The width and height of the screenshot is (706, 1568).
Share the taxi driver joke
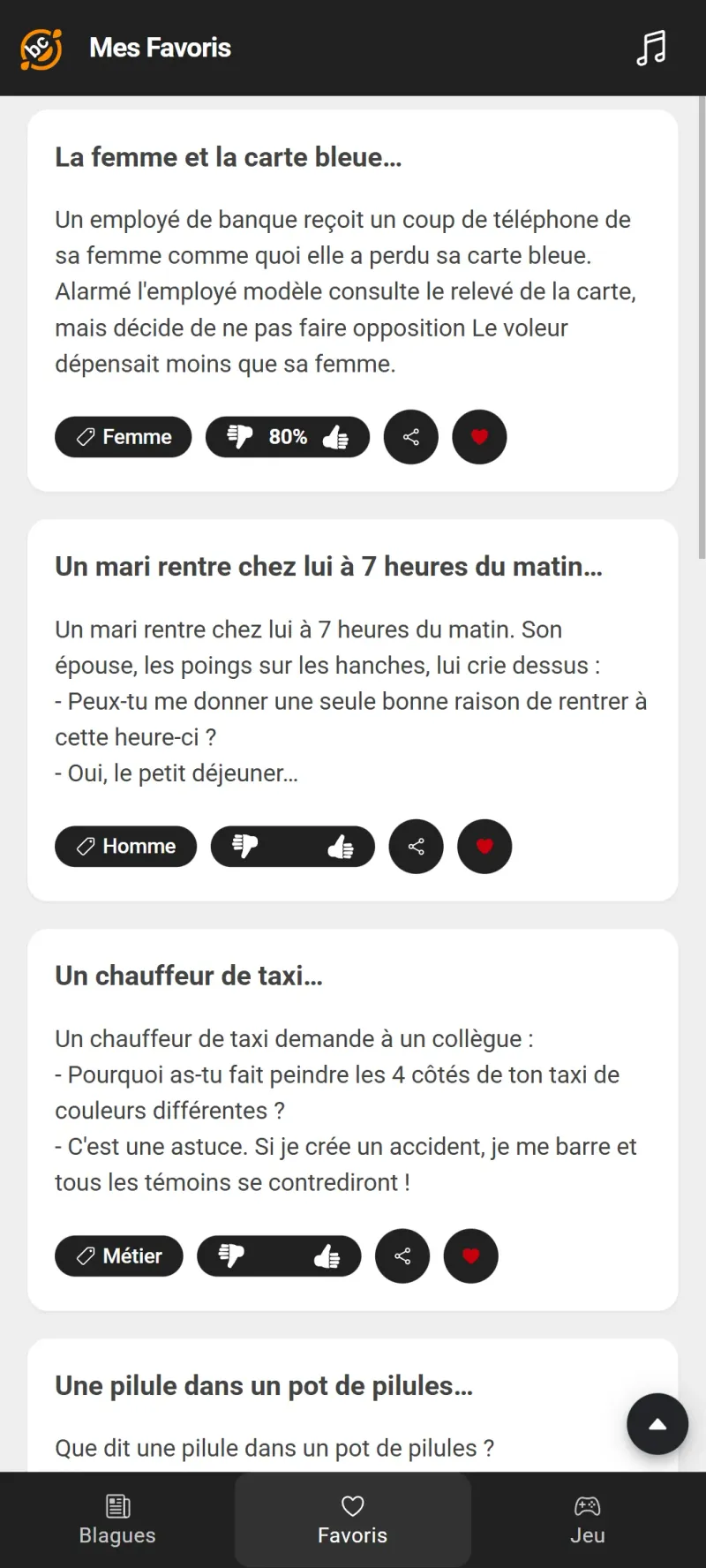[402, 1255]
